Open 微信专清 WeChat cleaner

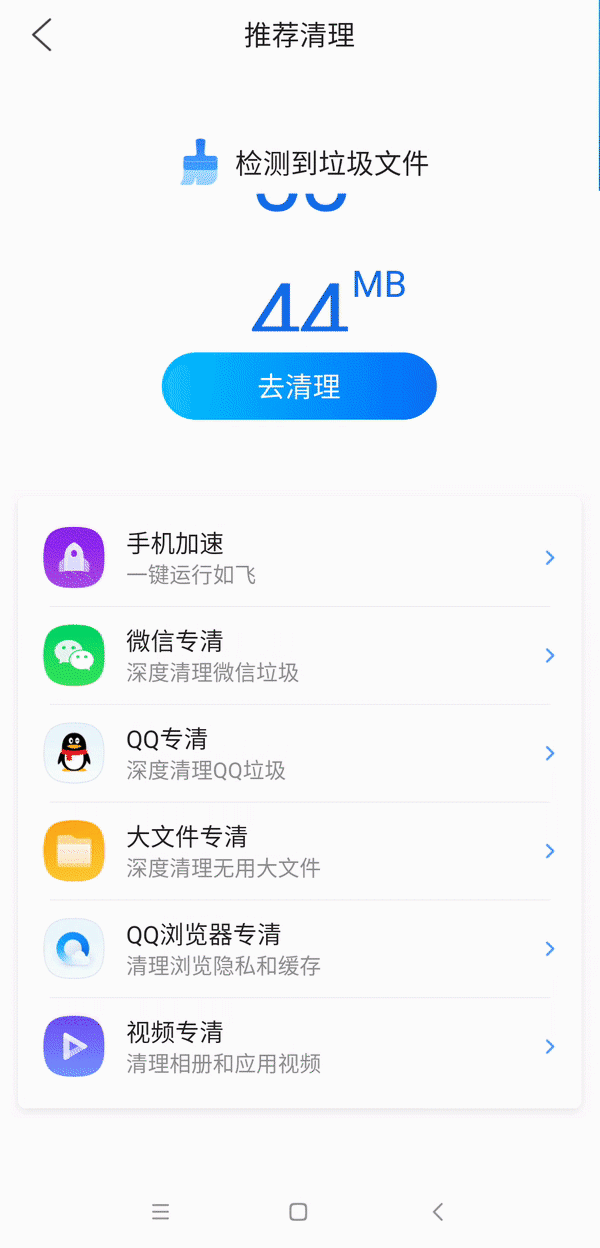[299, 656]
